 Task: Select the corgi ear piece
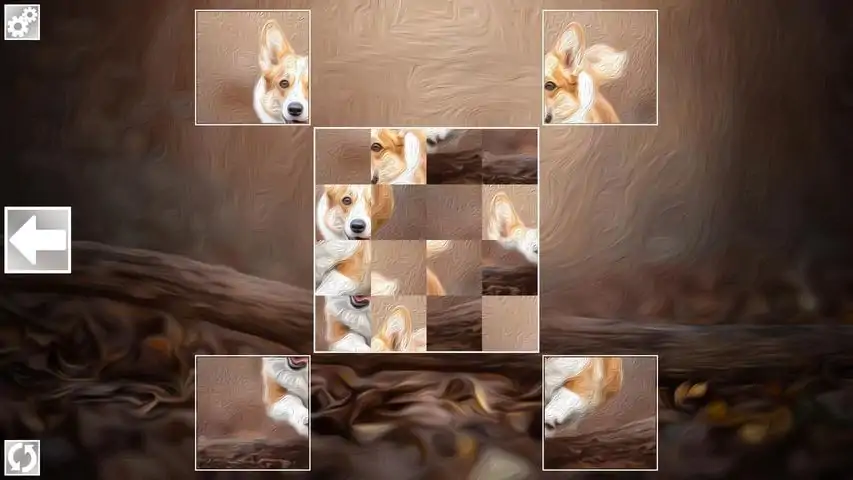[x=600, y=68]
